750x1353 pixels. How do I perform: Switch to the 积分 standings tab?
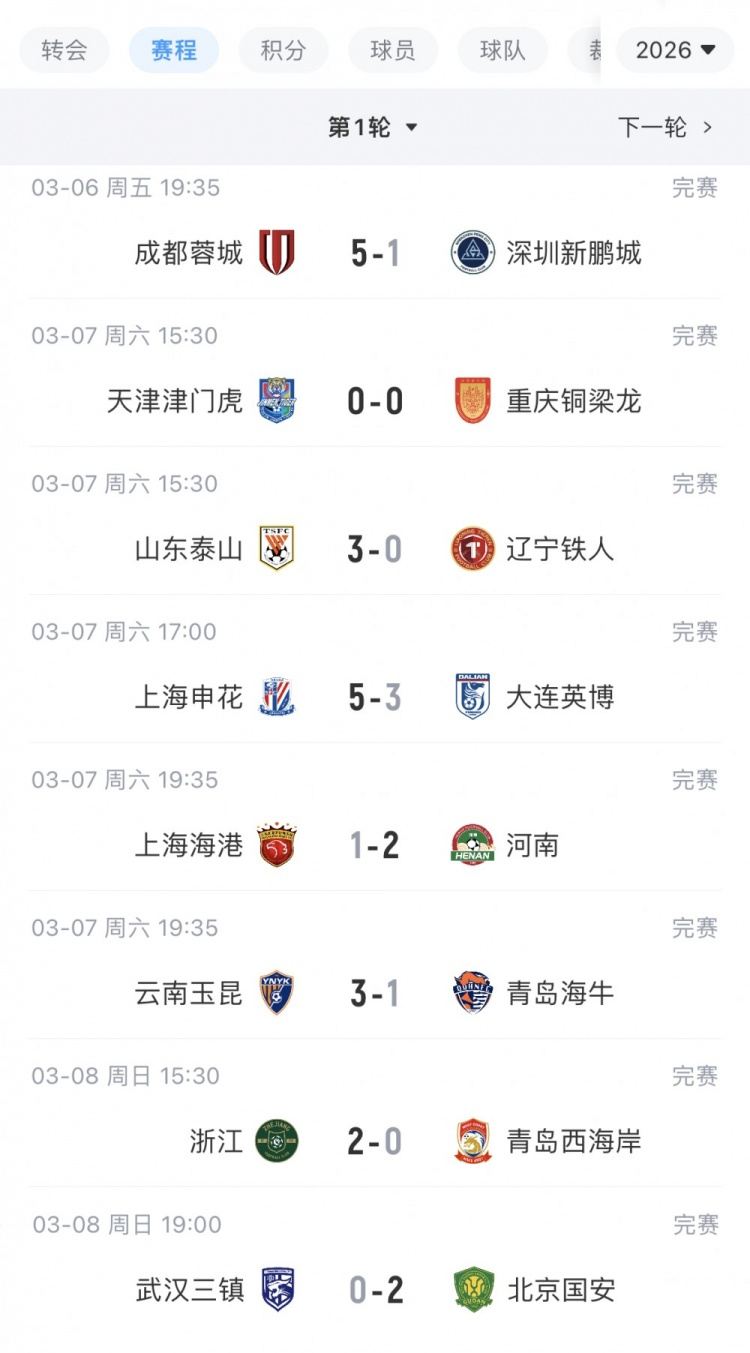[283, 50]
